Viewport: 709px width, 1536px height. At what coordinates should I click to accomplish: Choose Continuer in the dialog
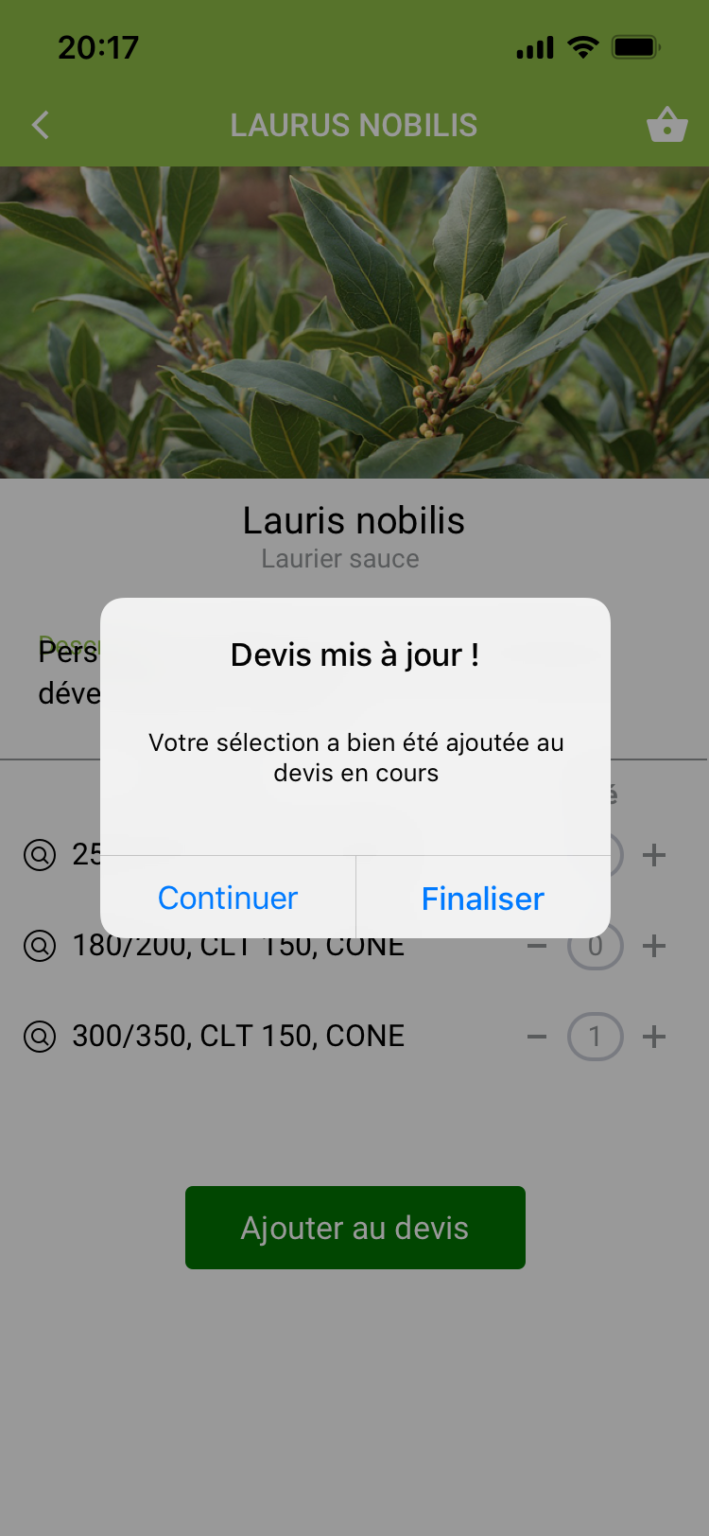228,897
